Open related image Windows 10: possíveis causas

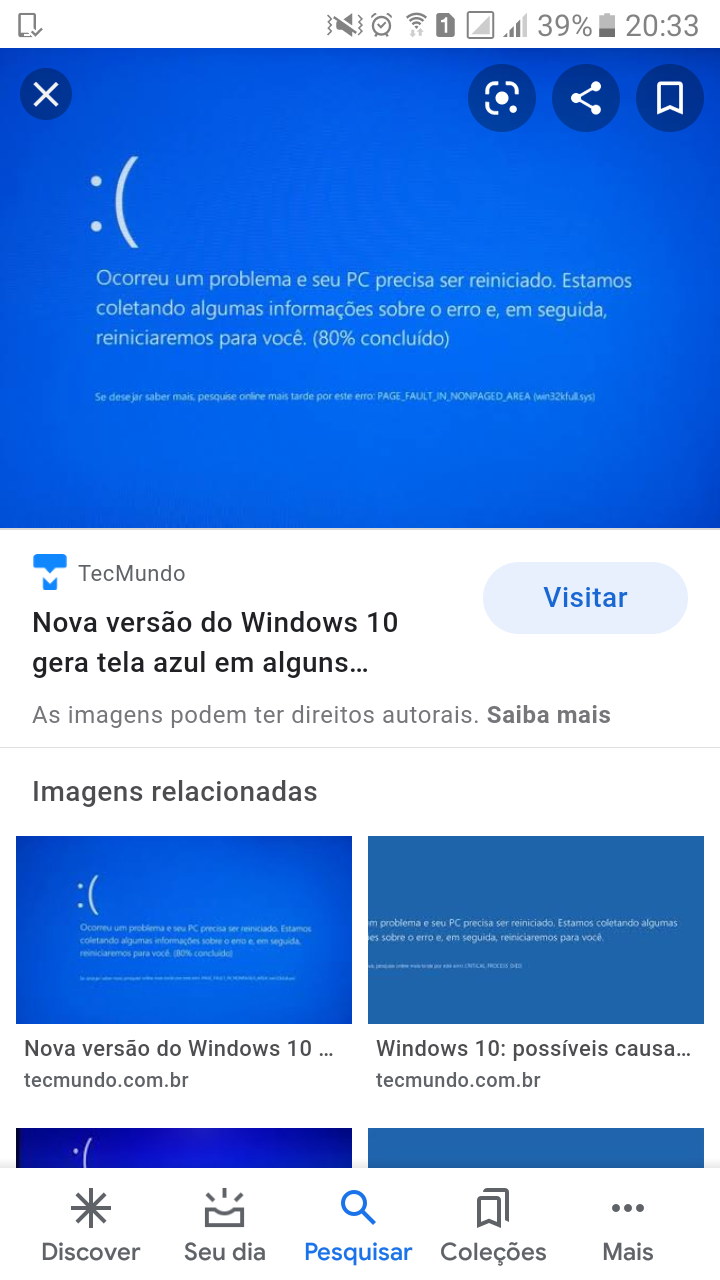(536, 930)
